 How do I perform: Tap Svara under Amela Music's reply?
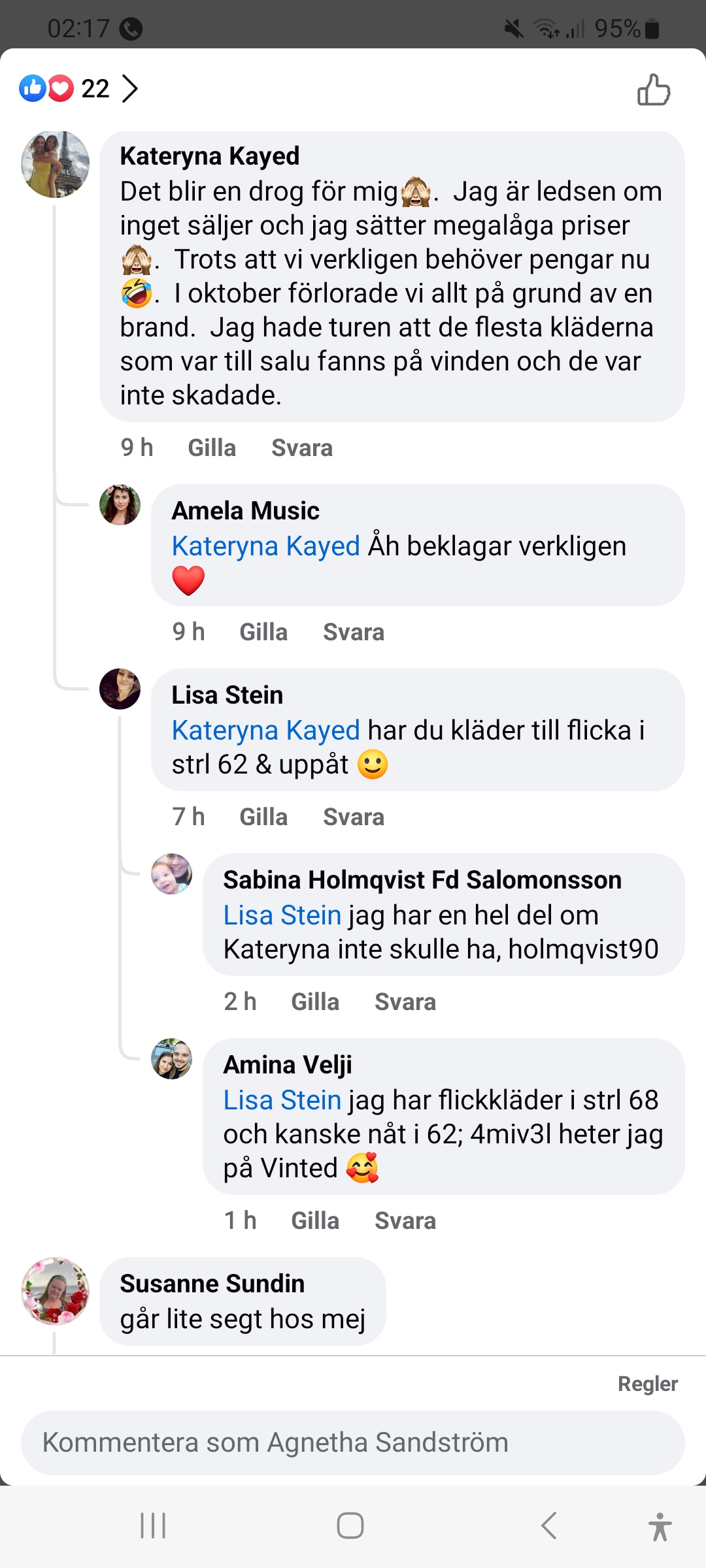[x=354, y=632]
